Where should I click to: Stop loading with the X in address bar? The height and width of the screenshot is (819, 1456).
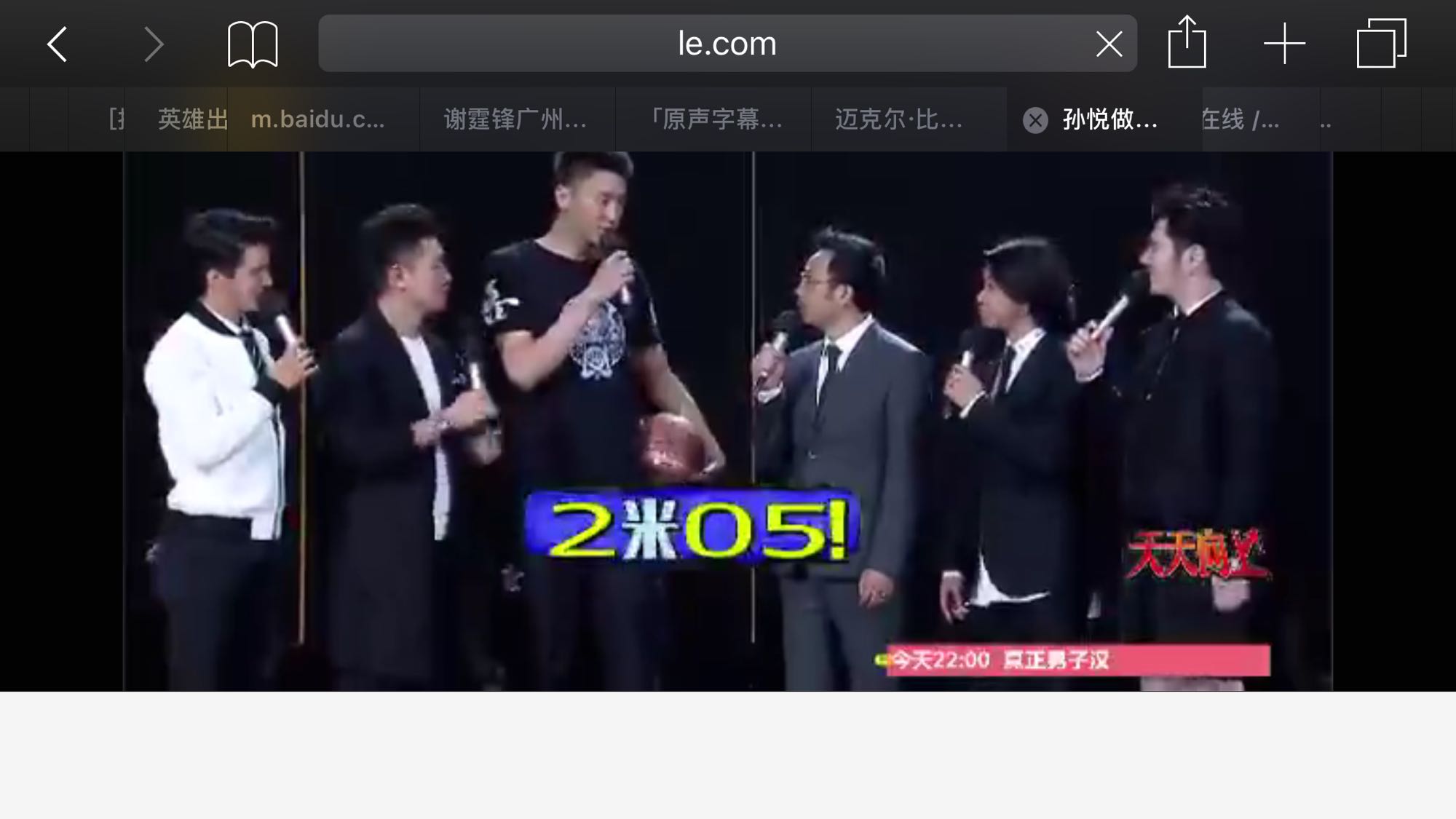1109,44
